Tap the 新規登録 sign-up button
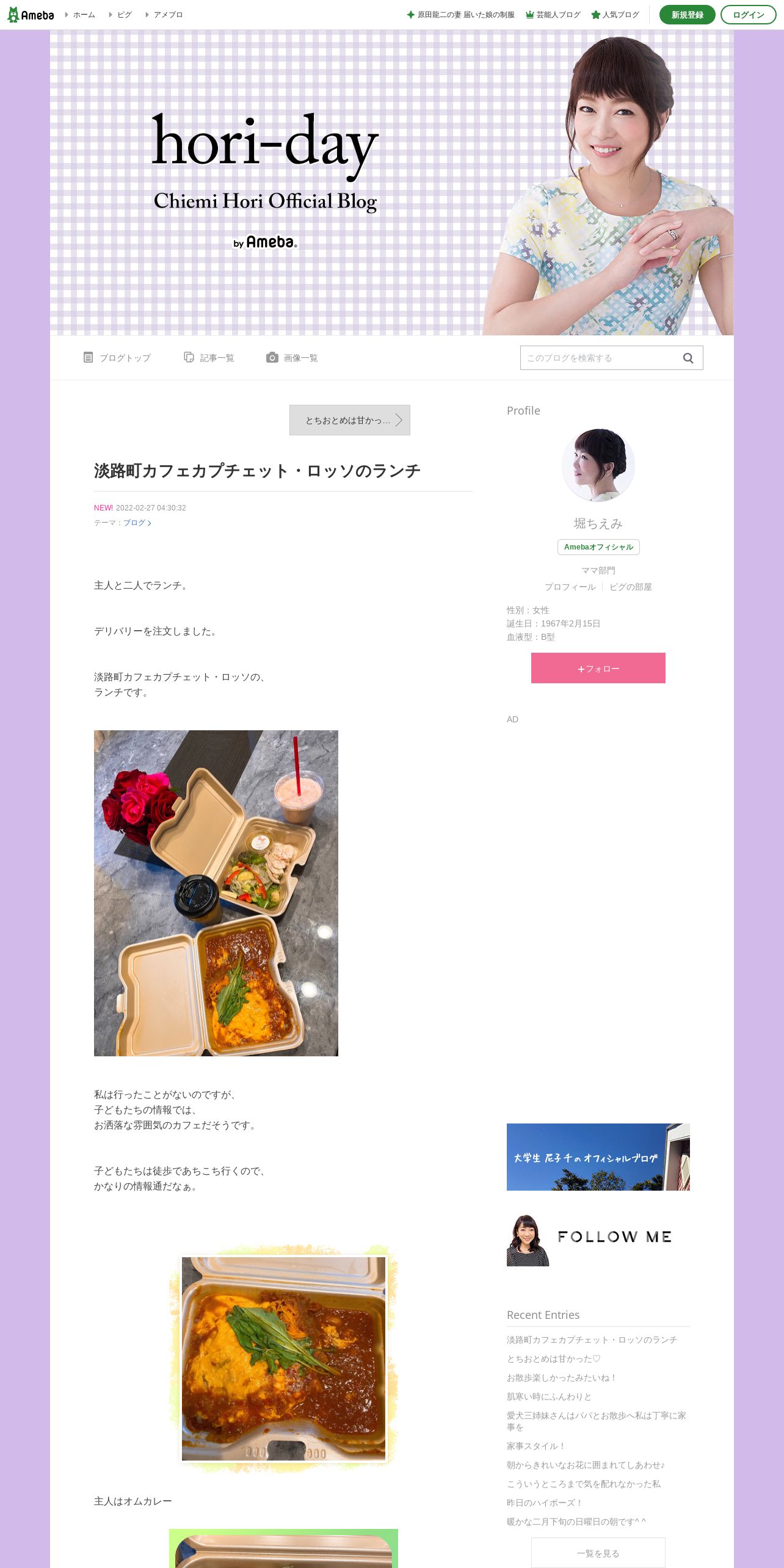784x1568 pixels. (x=687, y=15)
